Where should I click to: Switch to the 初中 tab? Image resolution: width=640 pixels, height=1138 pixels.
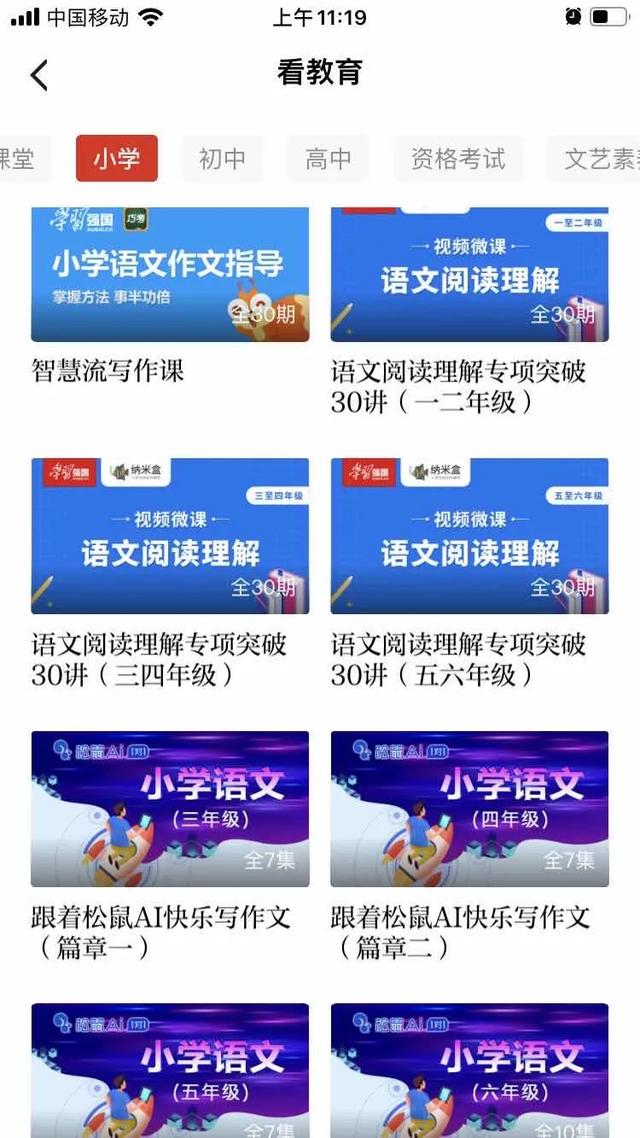pyautogui.click(x=222, y=159)
